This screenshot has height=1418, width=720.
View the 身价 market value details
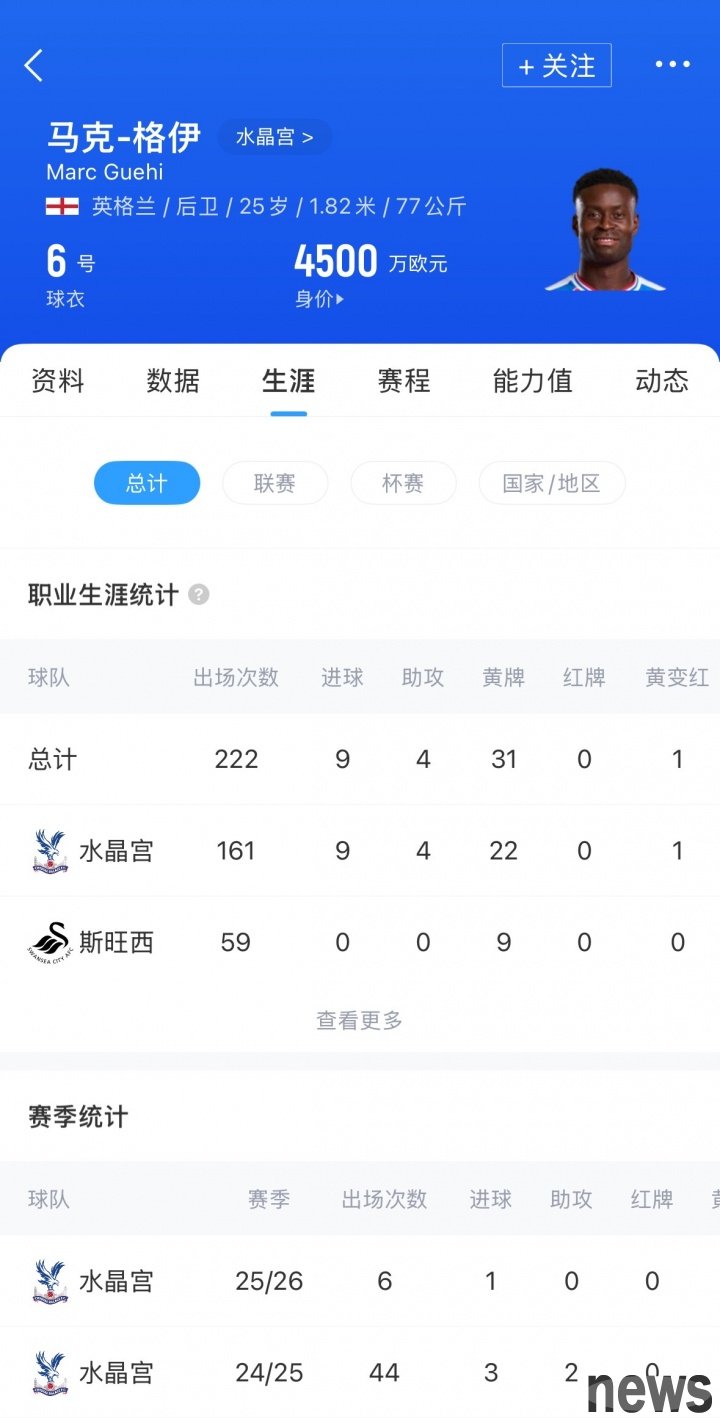(x=319, y=298)
